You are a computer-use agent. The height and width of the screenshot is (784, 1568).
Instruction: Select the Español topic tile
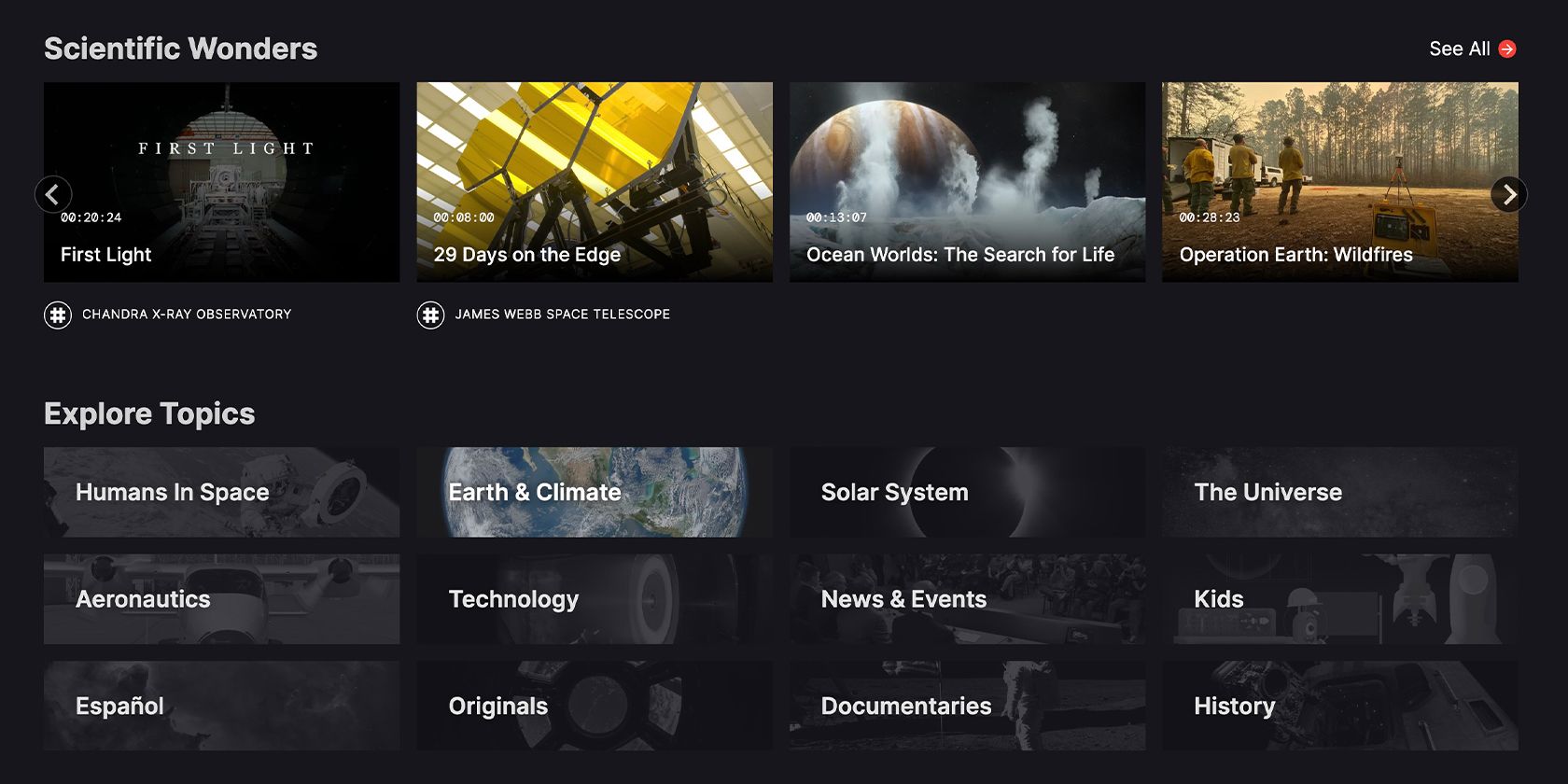click(221, 706)
